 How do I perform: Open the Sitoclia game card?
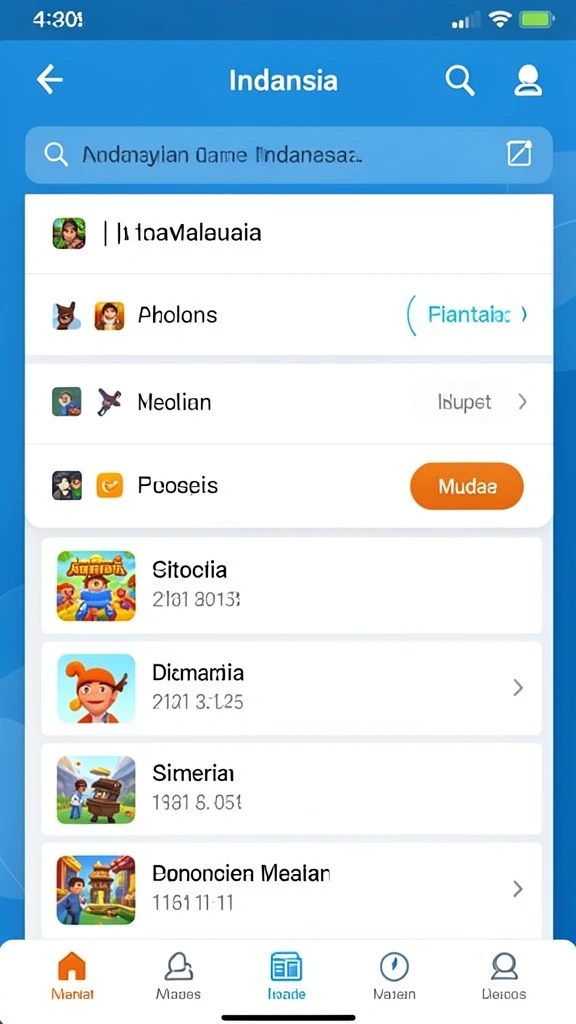(291, 585)
